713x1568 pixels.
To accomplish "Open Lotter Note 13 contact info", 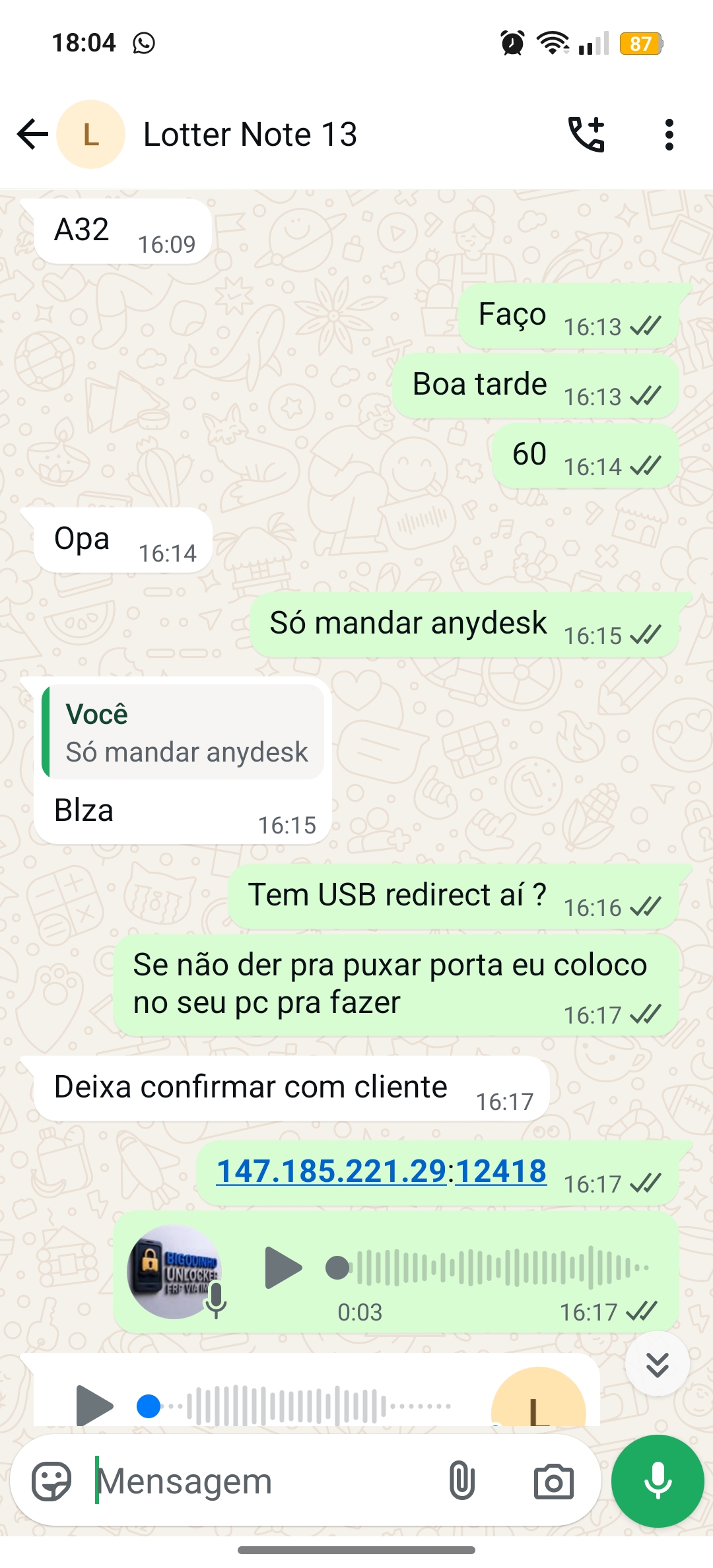I will click(x=250, y=135).
